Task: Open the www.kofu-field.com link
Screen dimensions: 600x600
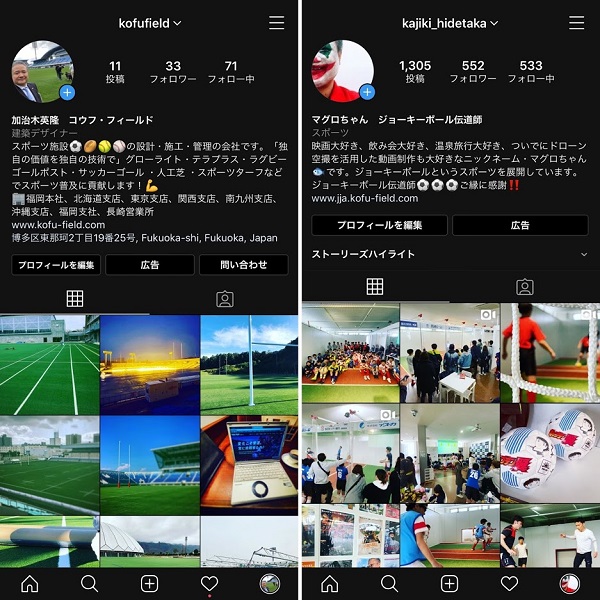Action: [58, 225]
